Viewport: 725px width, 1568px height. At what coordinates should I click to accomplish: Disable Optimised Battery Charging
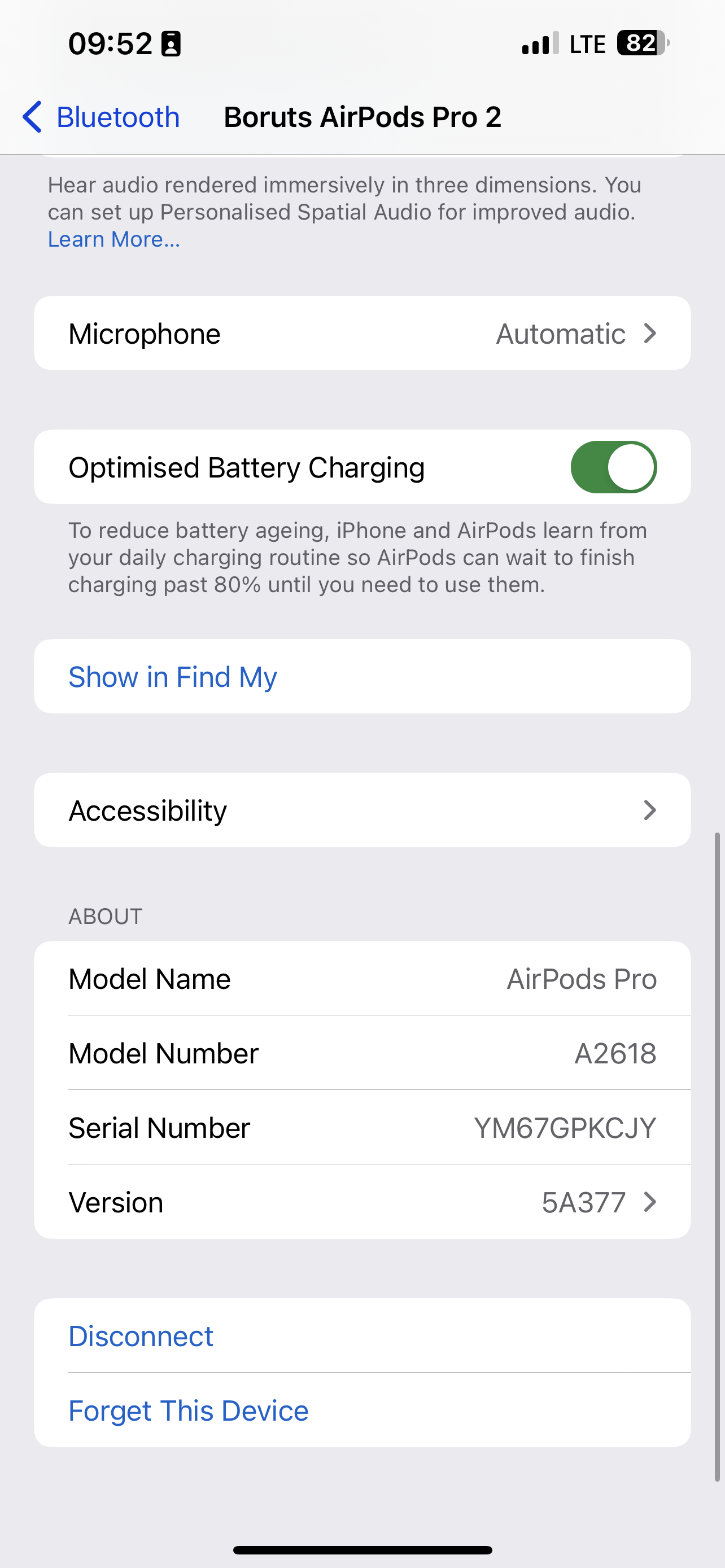tap(613, 467)
